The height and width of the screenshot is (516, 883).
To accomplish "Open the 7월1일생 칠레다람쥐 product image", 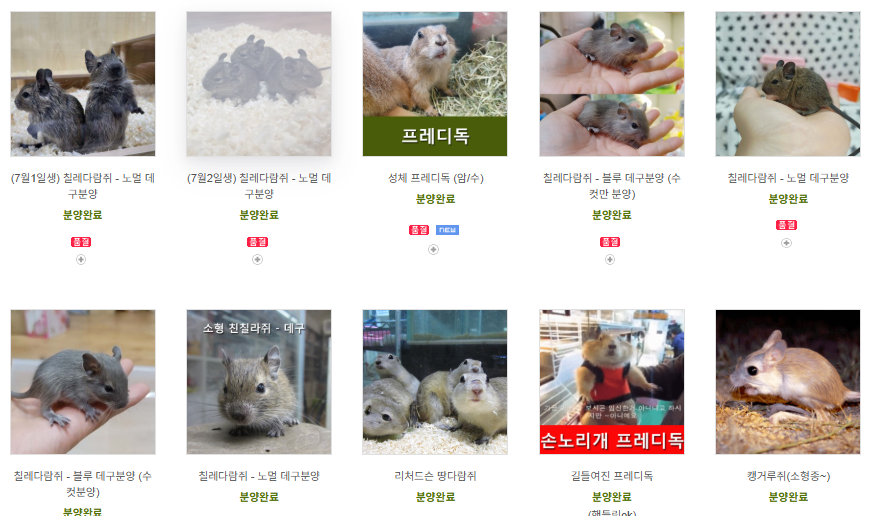I will pos(83,84).
